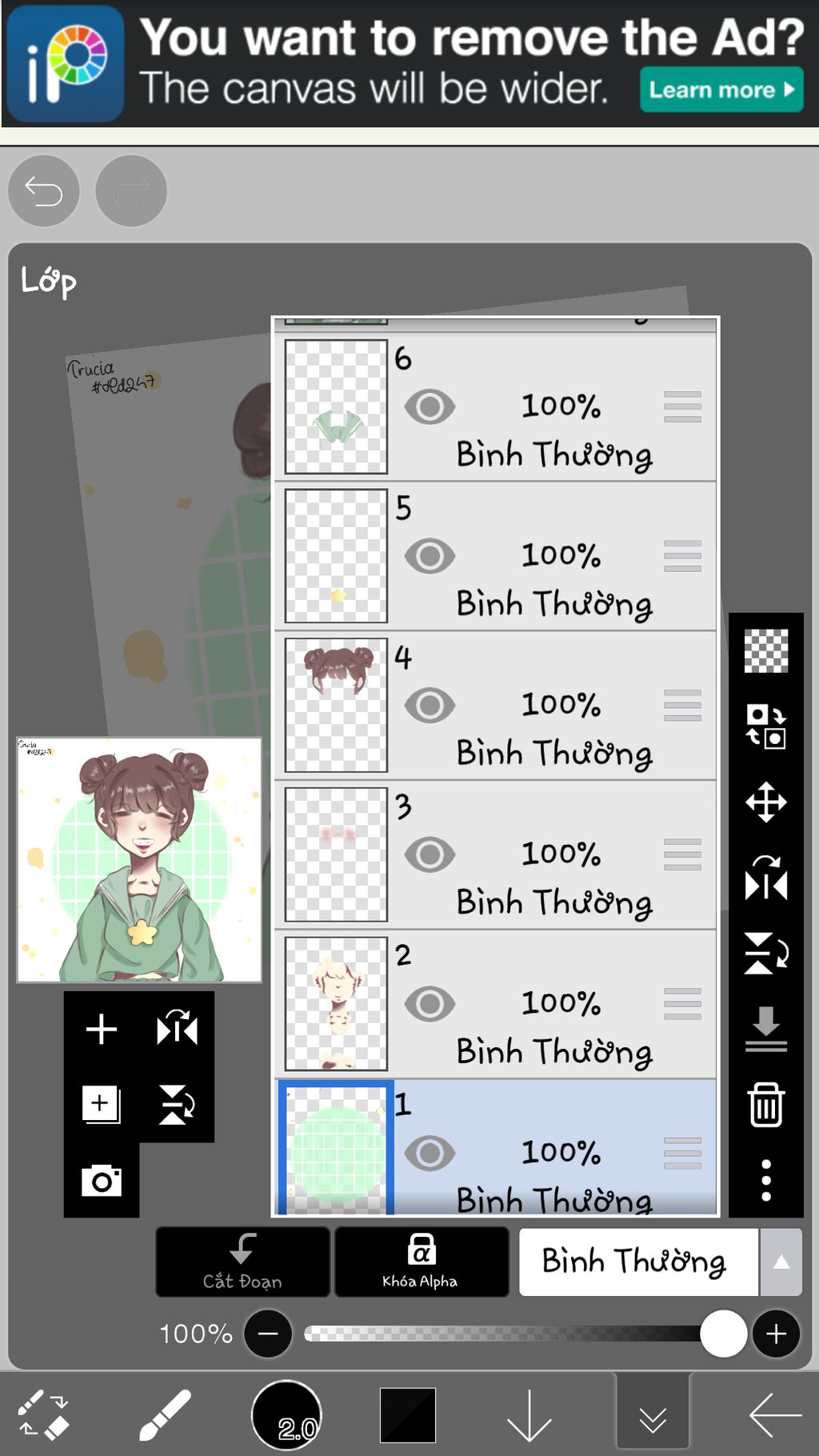Increase opacity with the plus button
Viewport: 819px width, 1456px height.
click(775, 1334)
